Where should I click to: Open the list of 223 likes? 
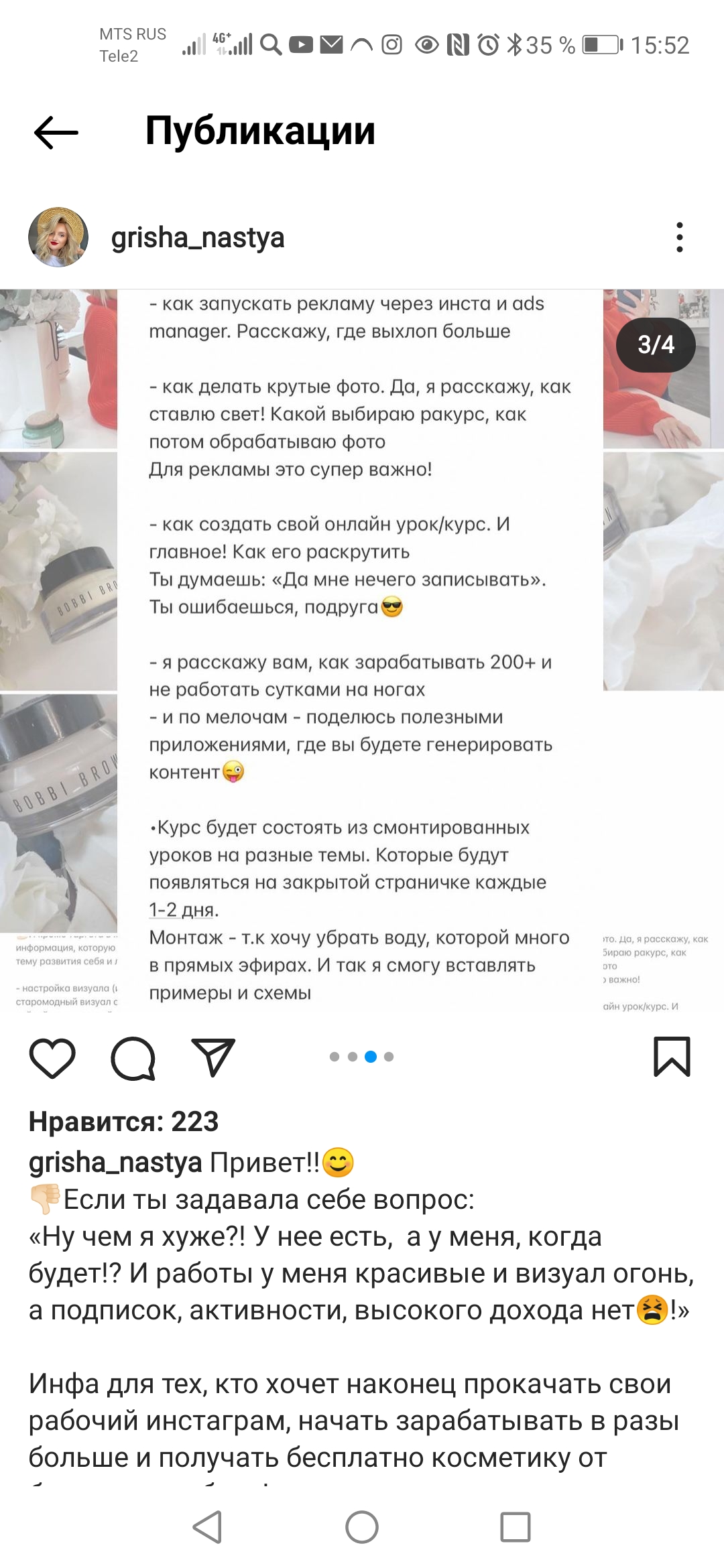123,1122
